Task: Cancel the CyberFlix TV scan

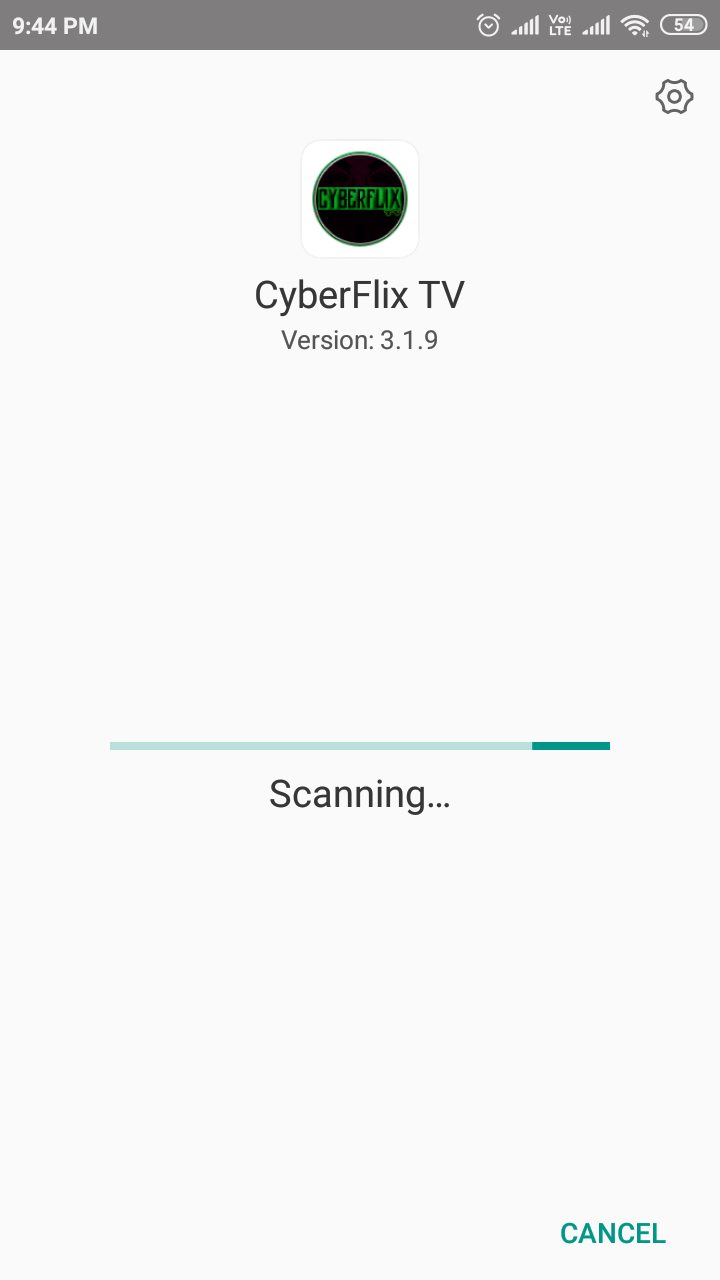Action: pos(612,1233)
